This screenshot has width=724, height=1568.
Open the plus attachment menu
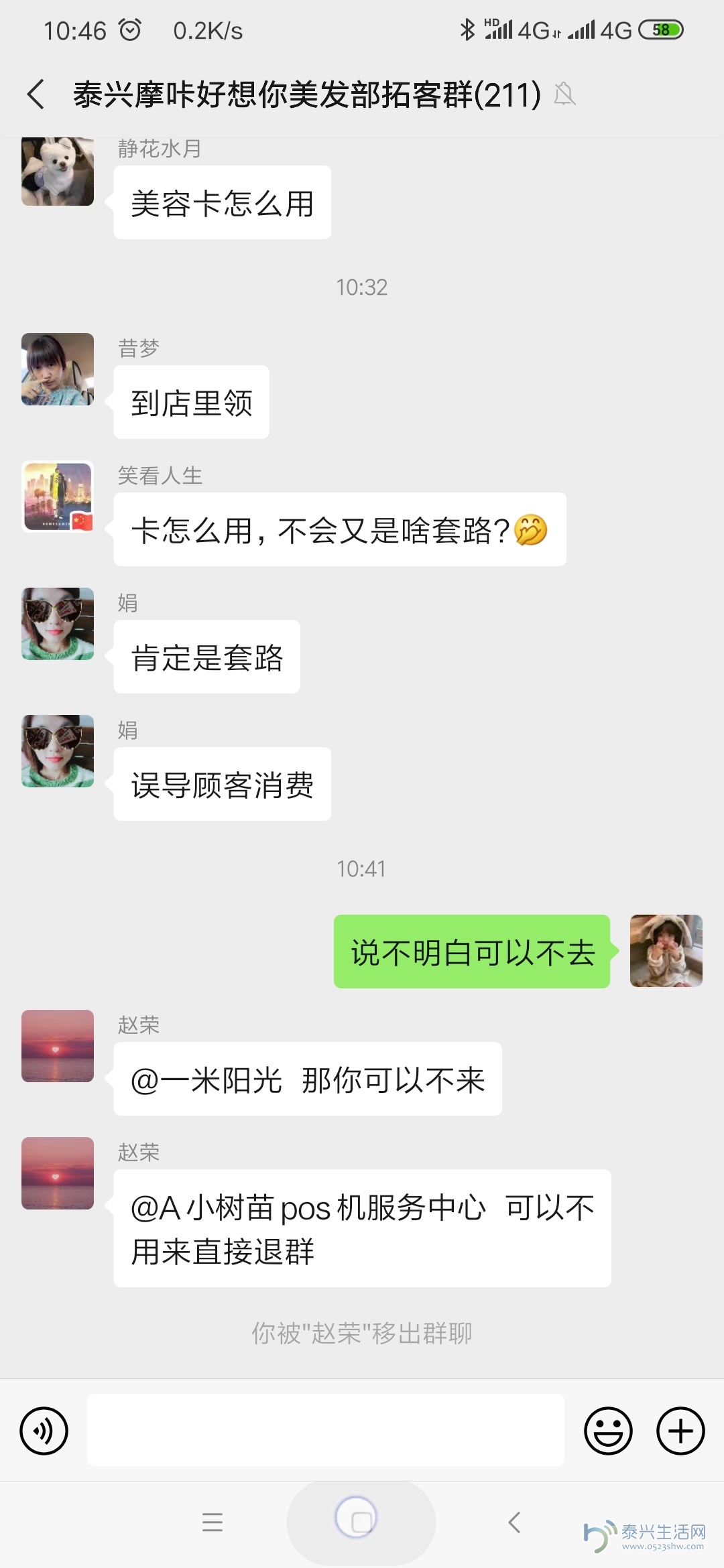coord(680,1431)
